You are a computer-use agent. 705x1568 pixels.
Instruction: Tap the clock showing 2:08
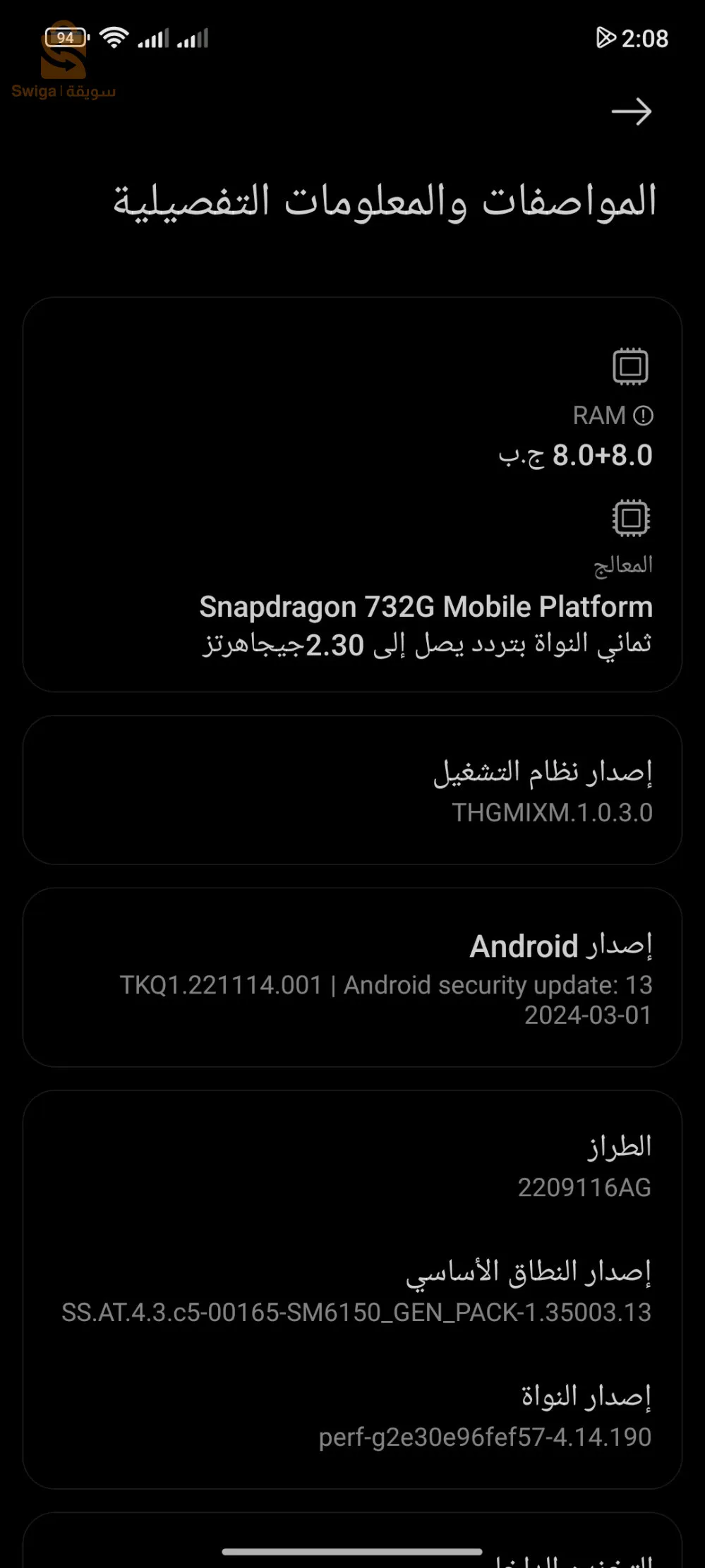point(646,39)
